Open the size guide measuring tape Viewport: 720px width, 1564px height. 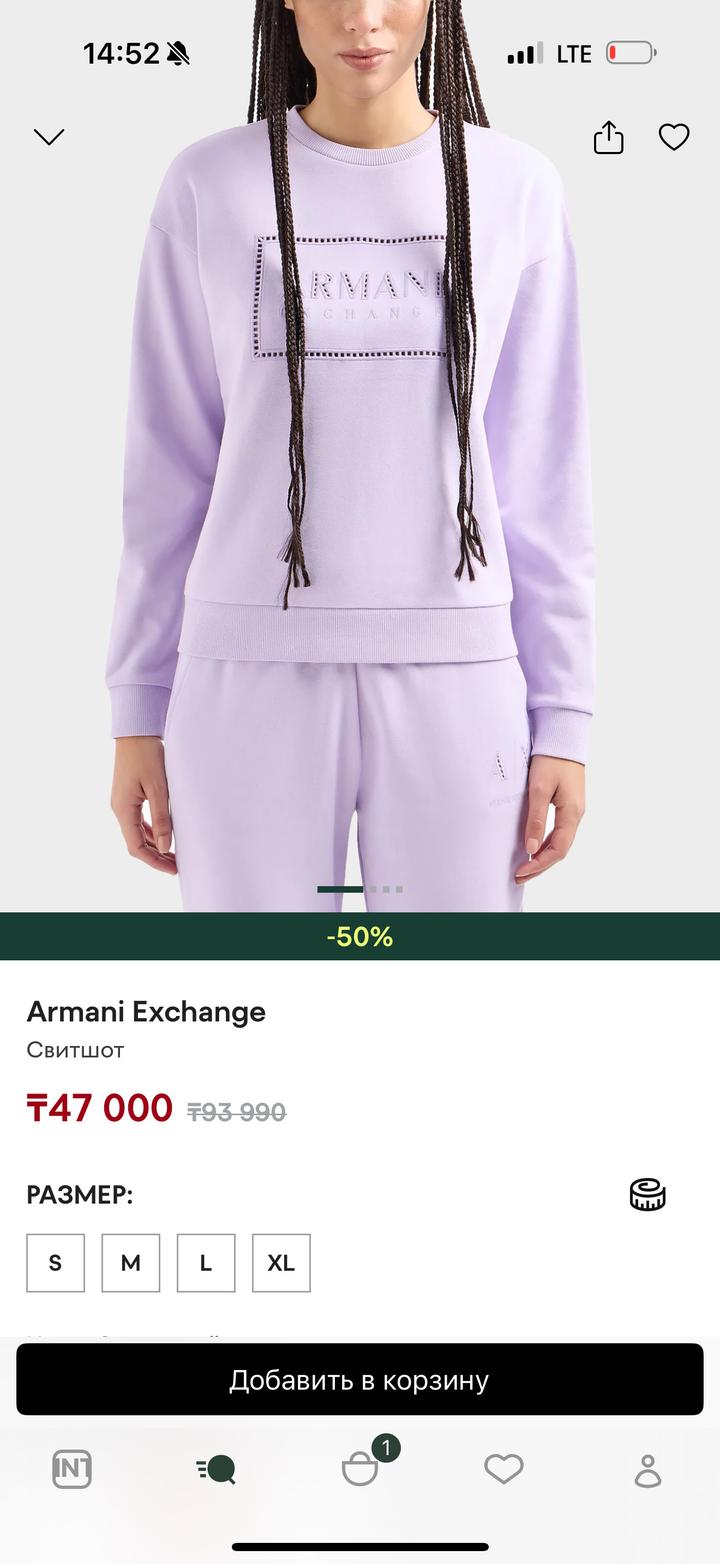coord(647,1195)
